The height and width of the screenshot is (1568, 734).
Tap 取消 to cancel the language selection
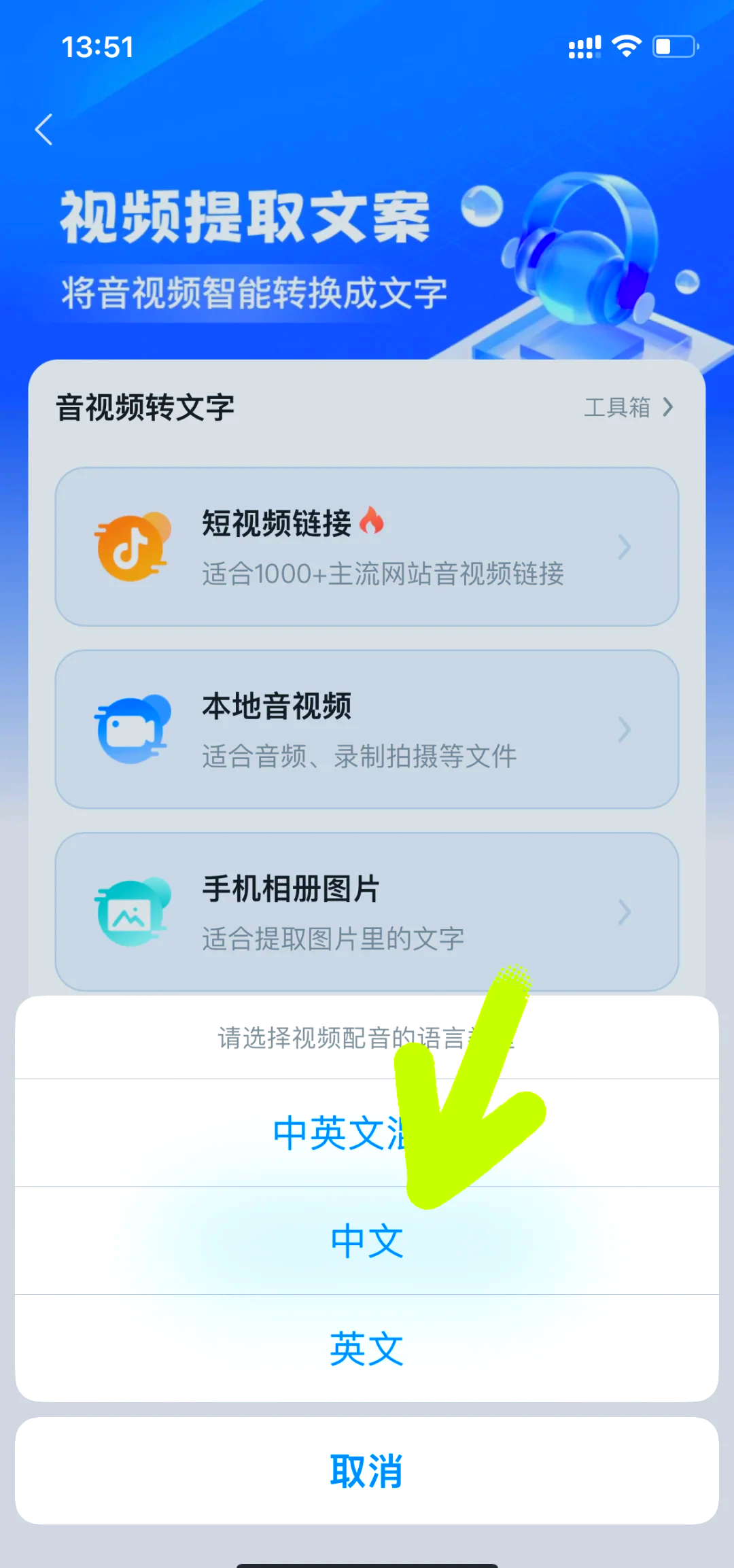click(x=366, y=1470)
